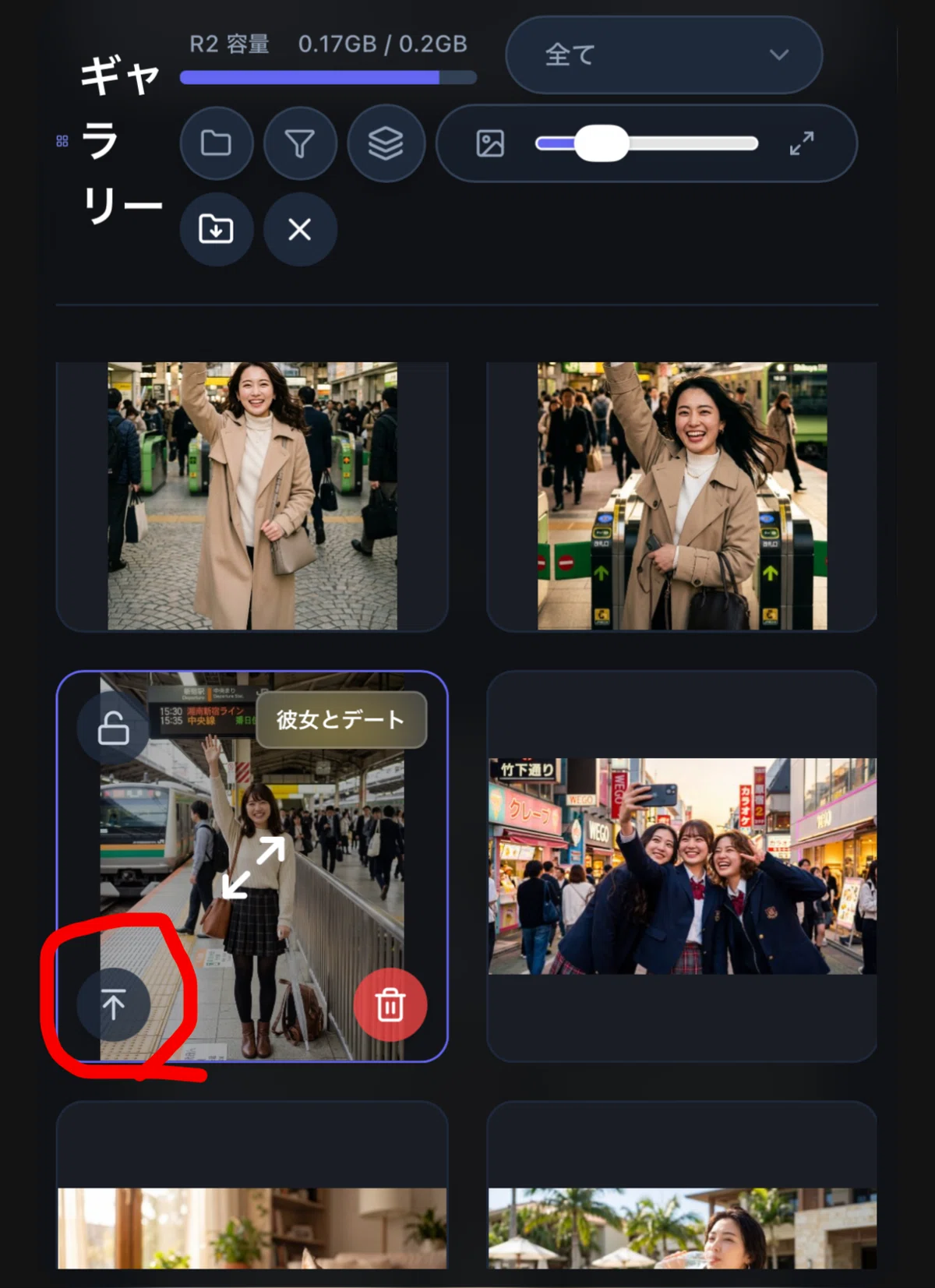Open the cobblestone plaza woman photo
The image size is (935, 1288).
pyautogui.click(x=252, y=496)
